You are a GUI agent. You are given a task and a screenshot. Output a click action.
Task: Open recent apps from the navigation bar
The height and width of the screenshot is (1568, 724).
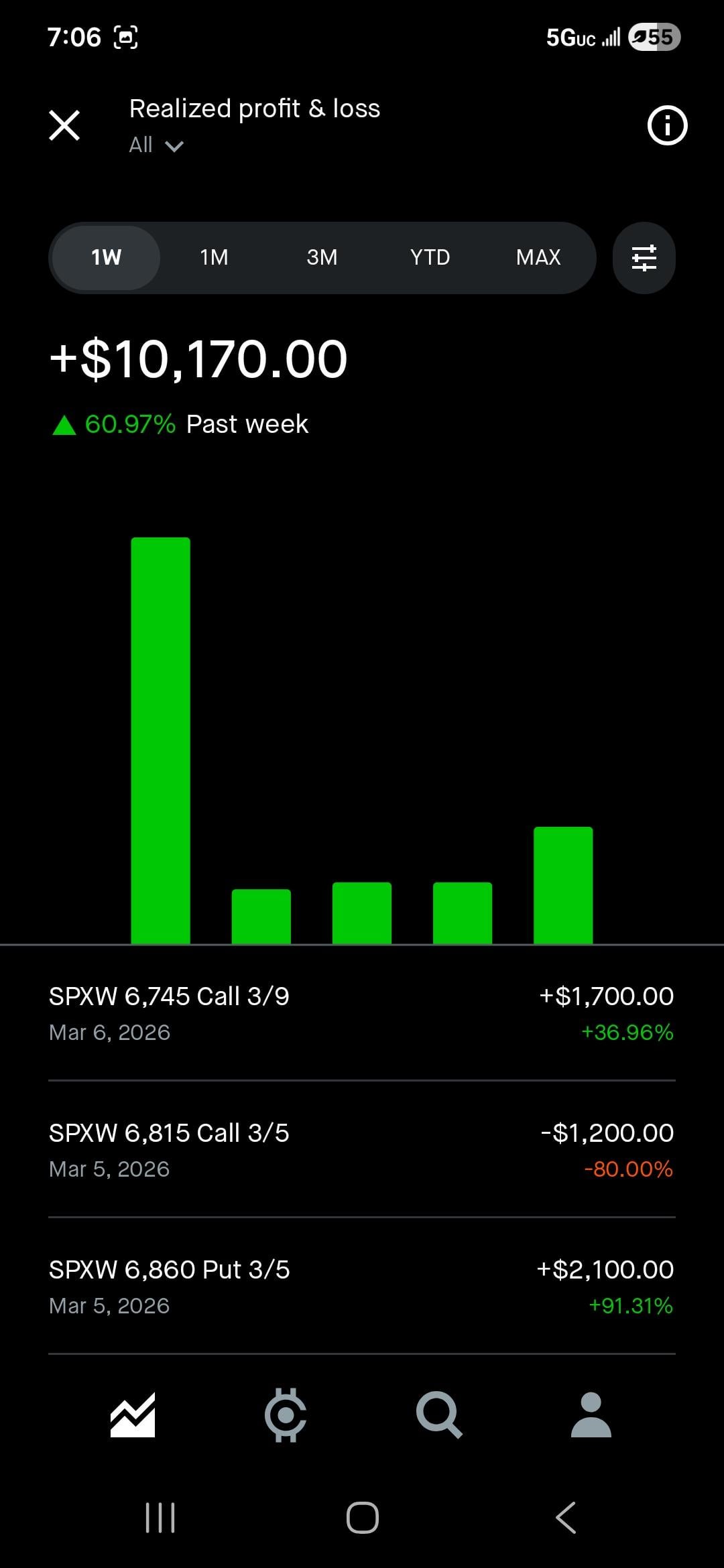pos(160,1518)
